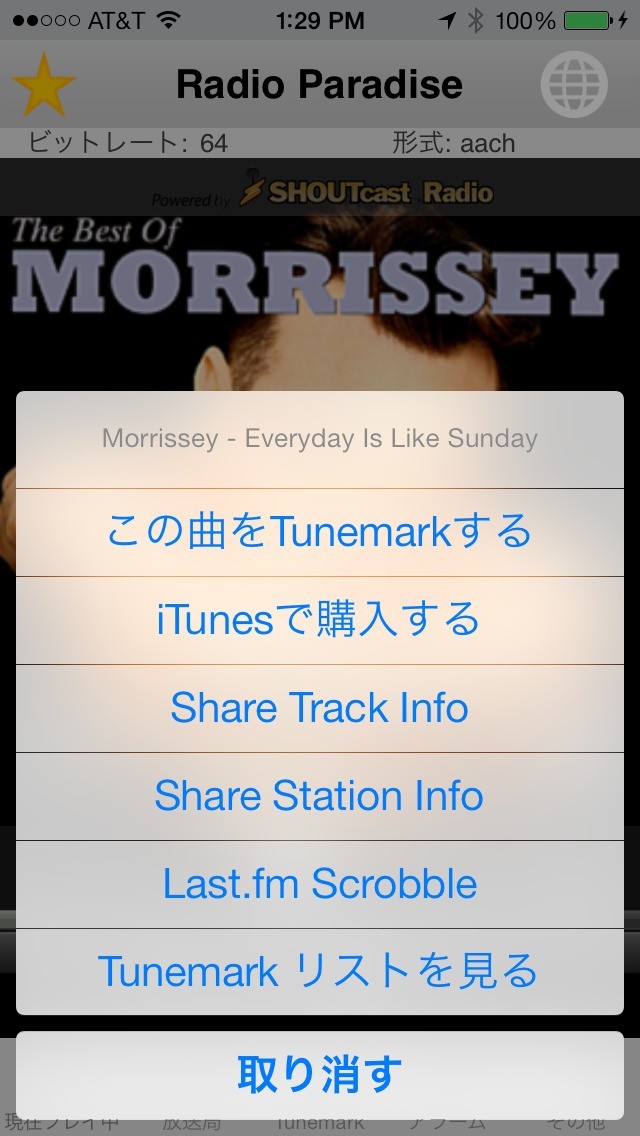Select この曲をTunemarkする option

point(319,532)
